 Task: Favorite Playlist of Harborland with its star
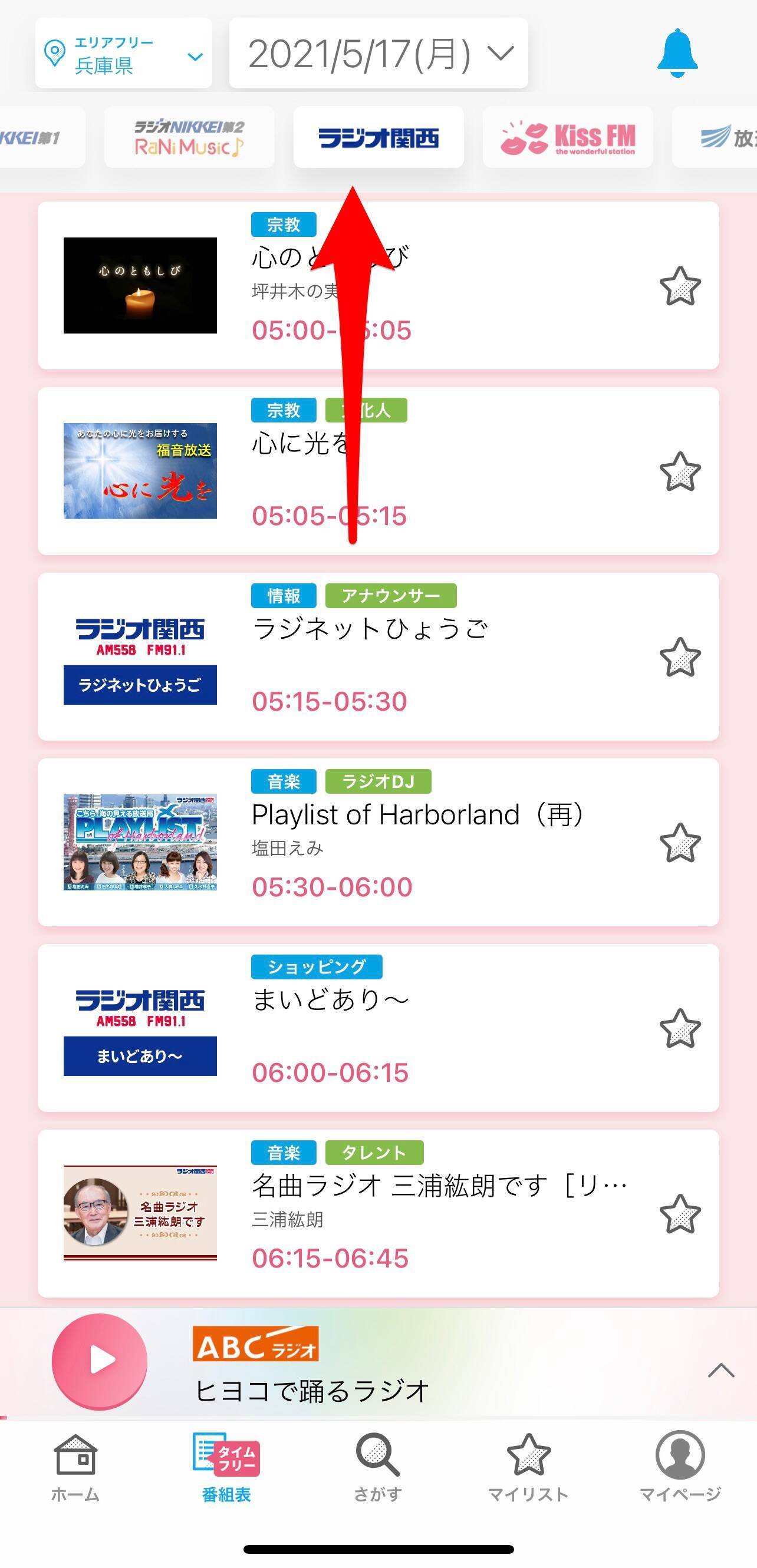680,843
